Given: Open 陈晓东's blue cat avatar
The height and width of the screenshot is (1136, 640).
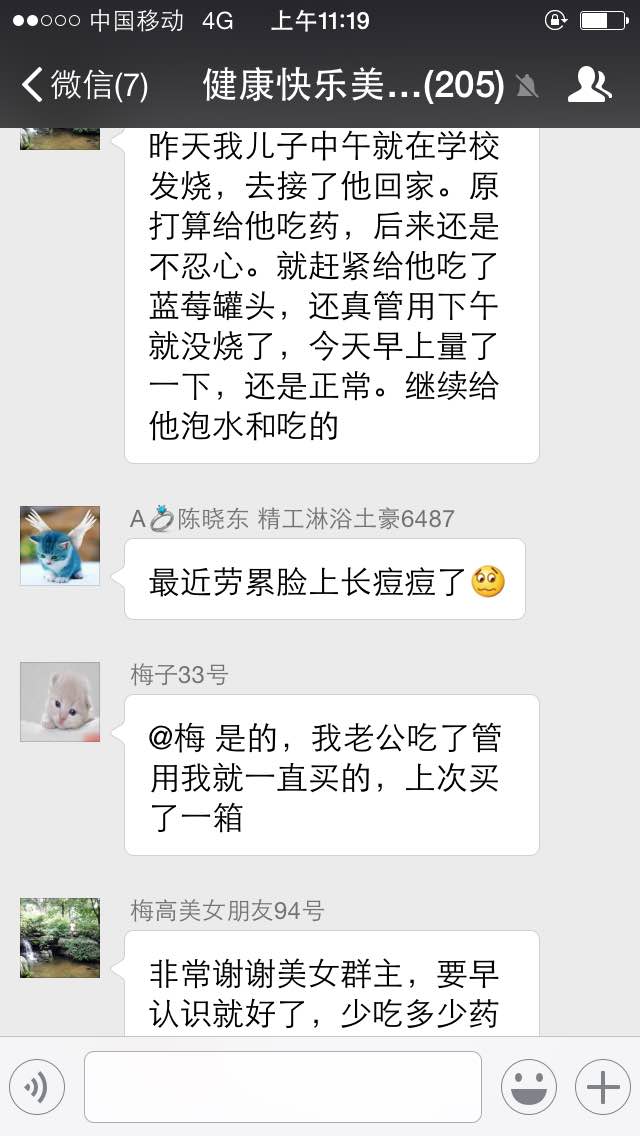Looking at the screenshot, I should pyautogui.click(x=60, y=546).
